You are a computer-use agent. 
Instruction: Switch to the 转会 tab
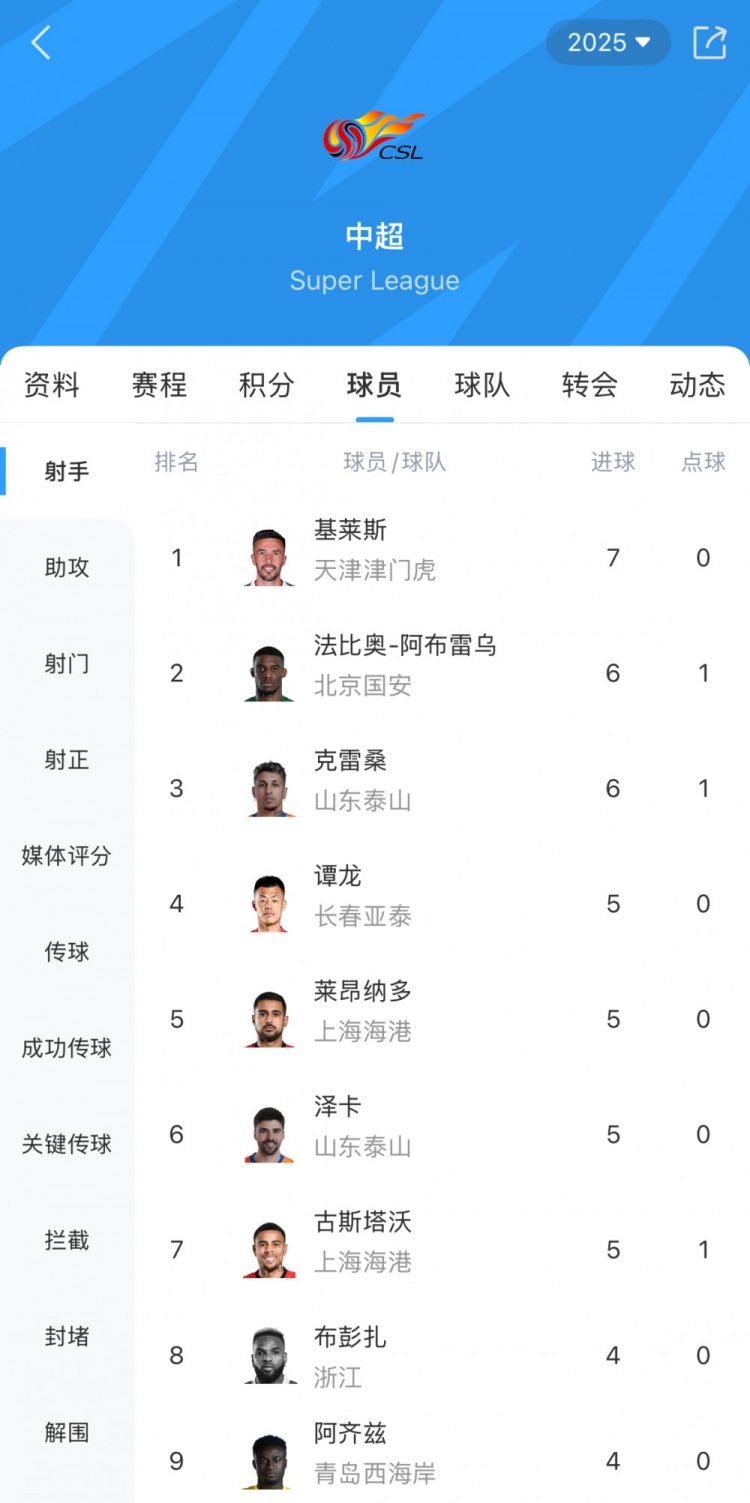(x=590, y=385)
